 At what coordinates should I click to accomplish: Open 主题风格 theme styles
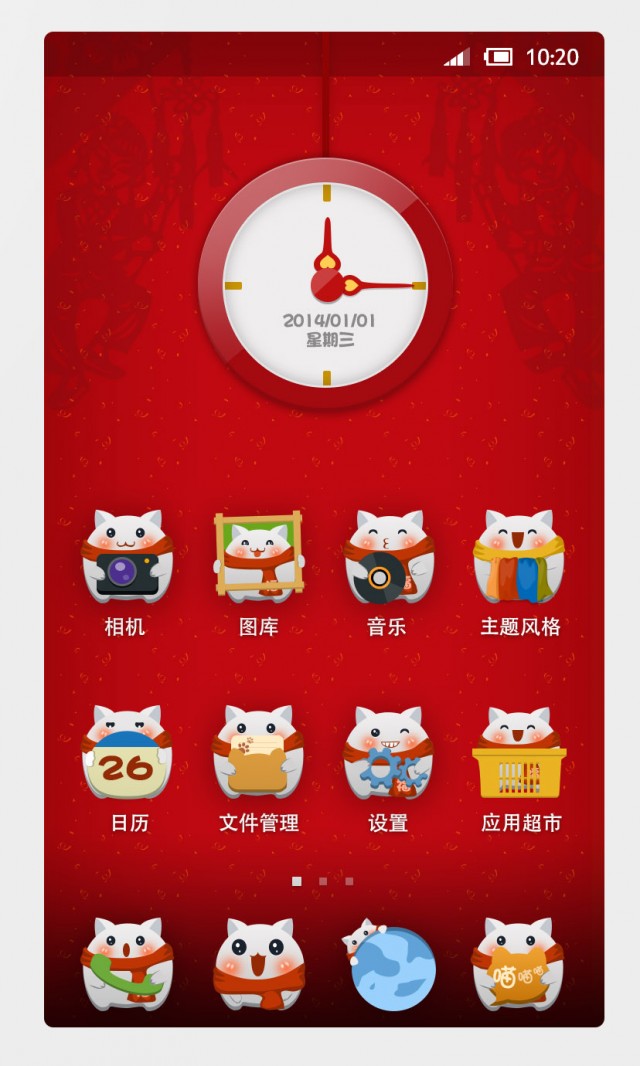coord(519,558)
